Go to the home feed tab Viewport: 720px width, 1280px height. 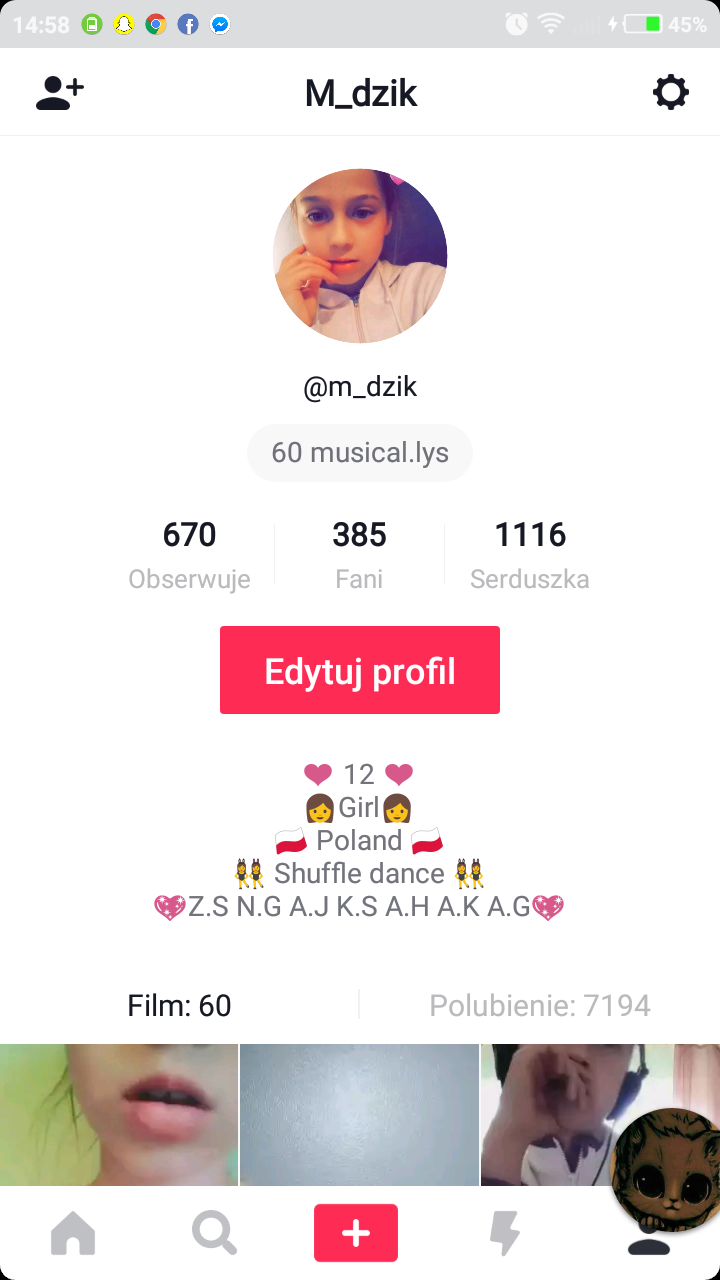[x=73, y=1233]
